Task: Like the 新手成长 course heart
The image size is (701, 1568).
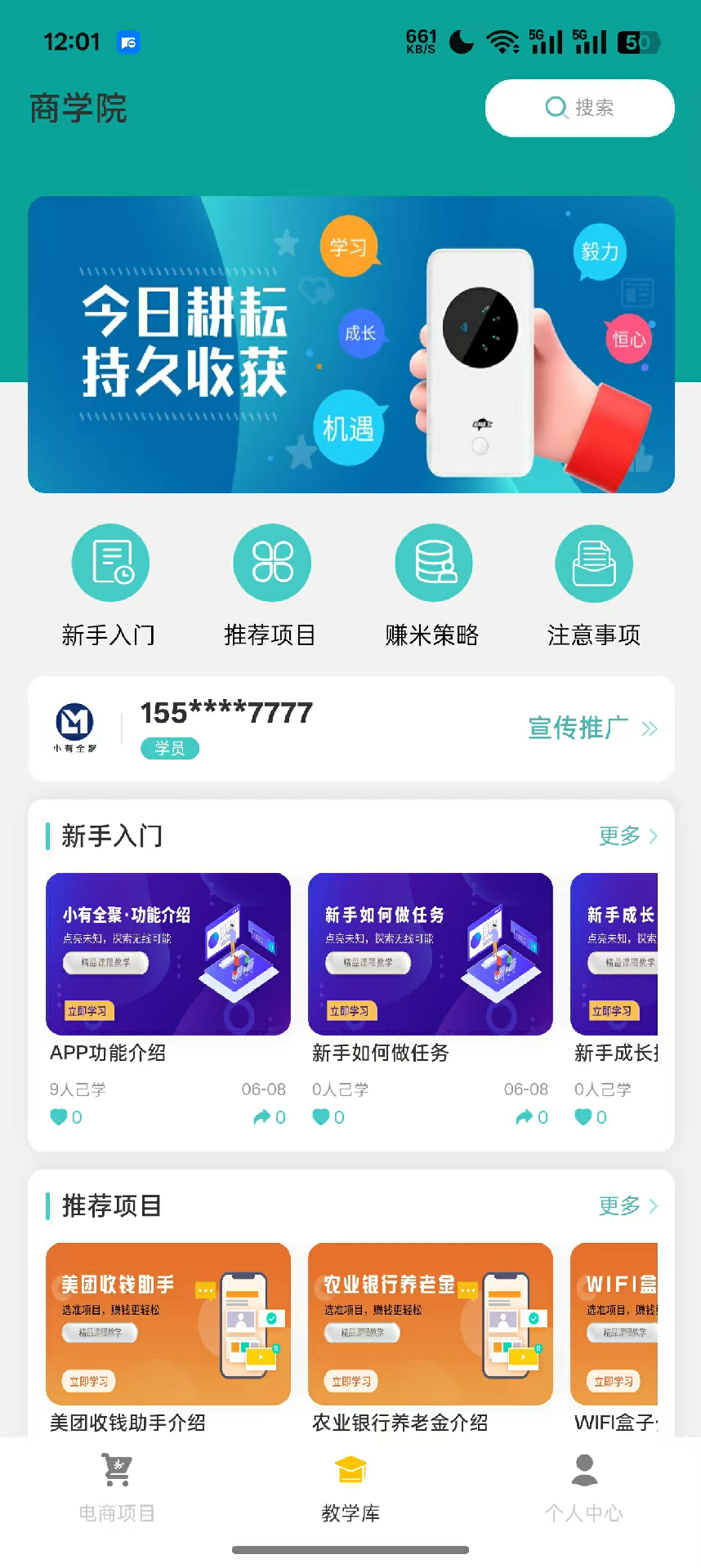Action: click(x=584, y=1116)
